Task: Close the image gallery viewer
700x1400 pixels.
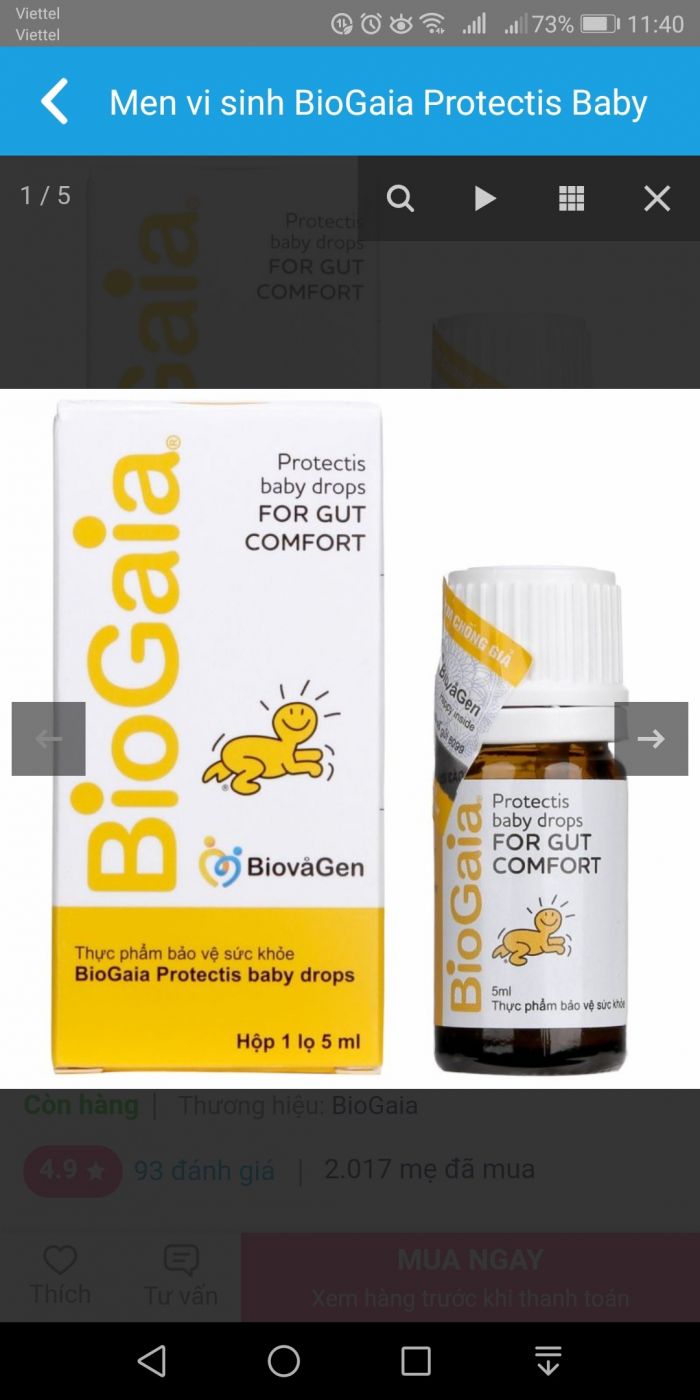Action: [x=656, y=198]
